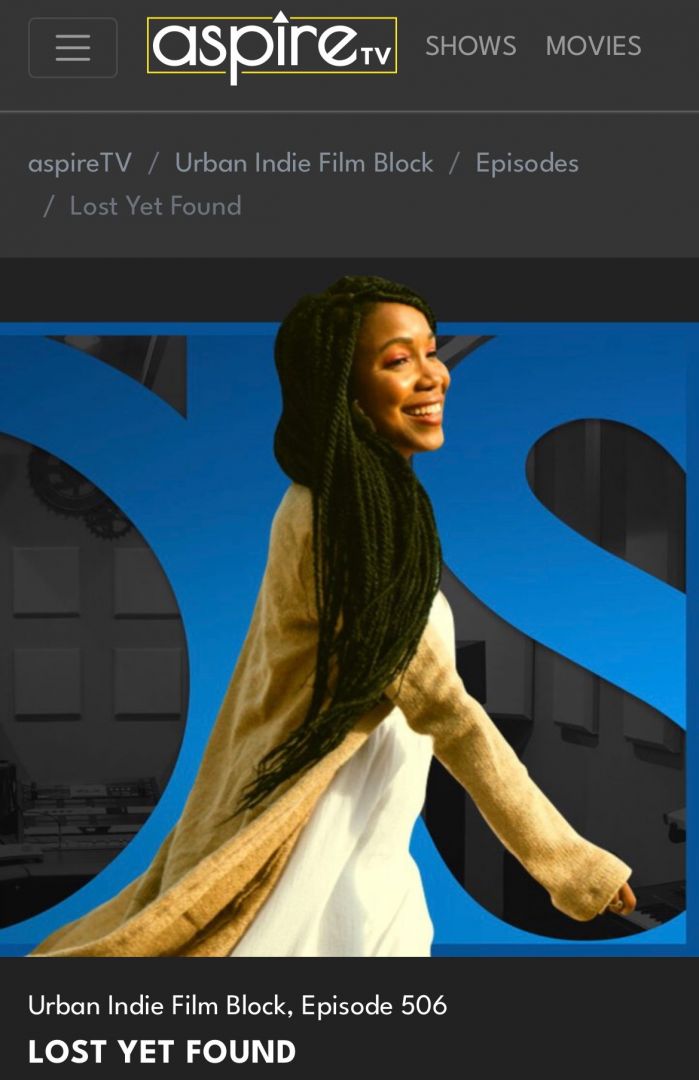699x1080 pixels.
Task: Open the MOVIES section
Action: [593, 46]
